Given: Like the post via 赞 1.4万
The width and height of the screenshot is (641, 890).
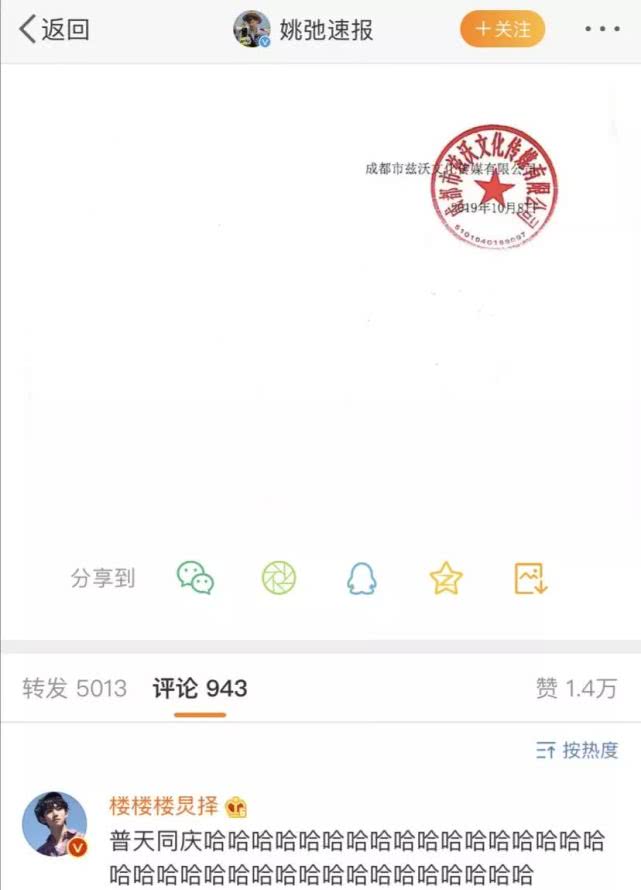Looking at the screenshot, I should pyautogui.click(x=576, y=688).
